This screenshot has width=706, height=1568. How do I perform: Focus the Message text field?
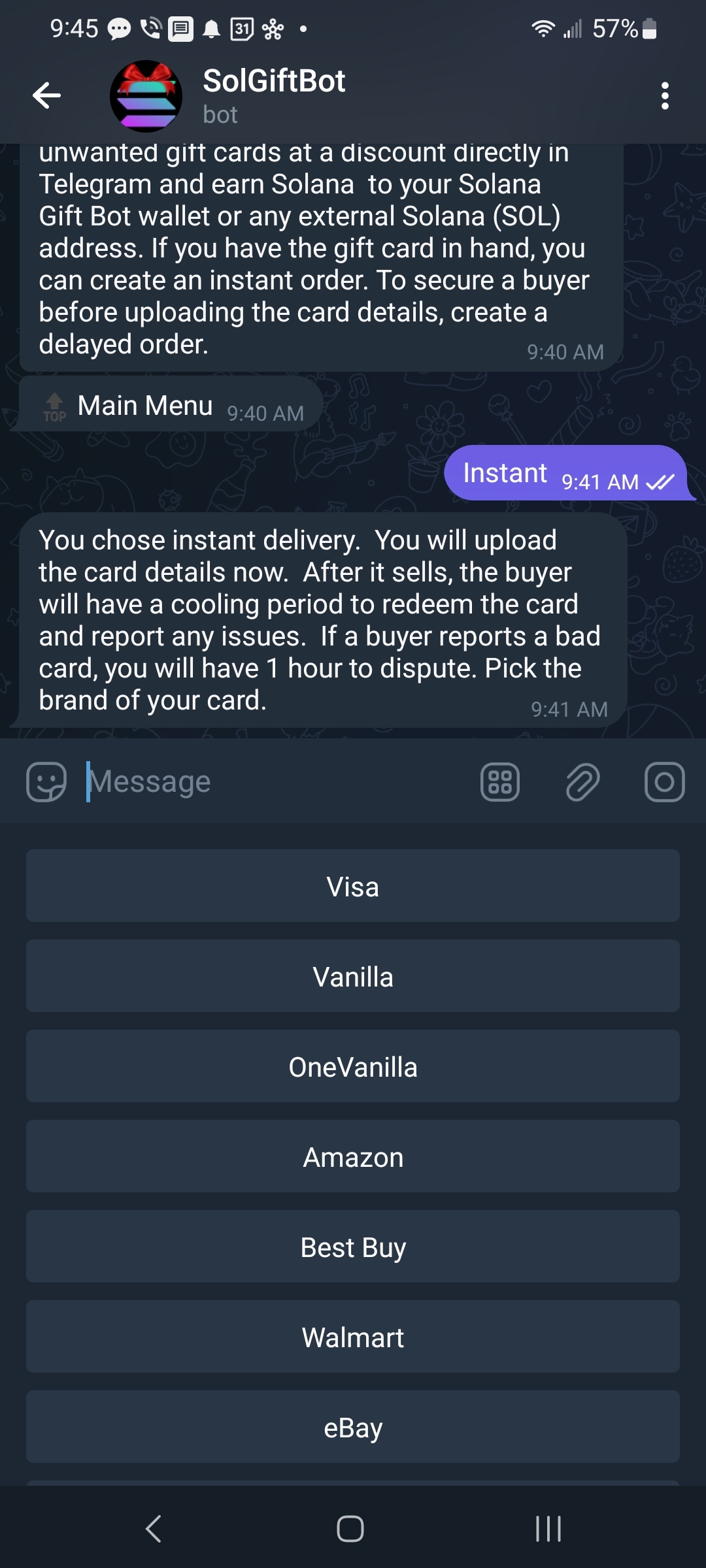275,781
